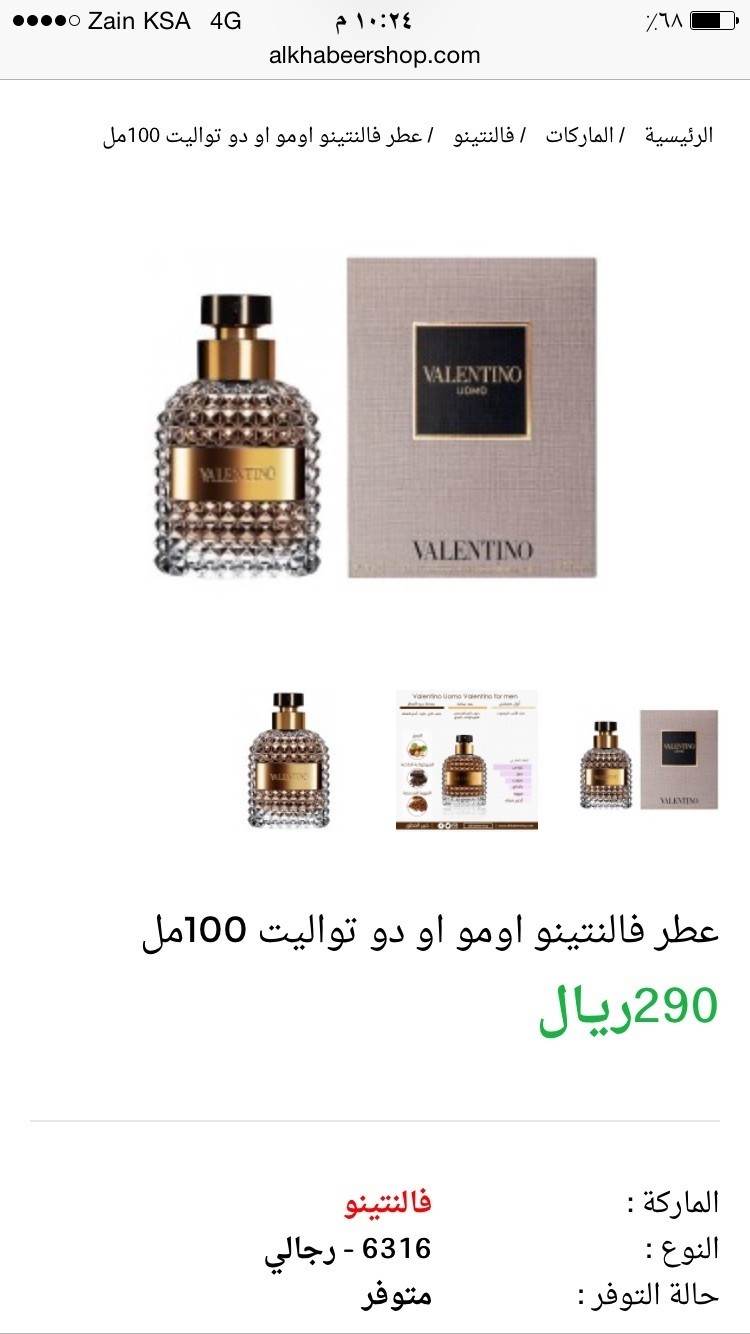Screen dimensions: 750x1334
Task: Go to الرئيسية home breadcrumb link
Action: (x=678, y=136)
